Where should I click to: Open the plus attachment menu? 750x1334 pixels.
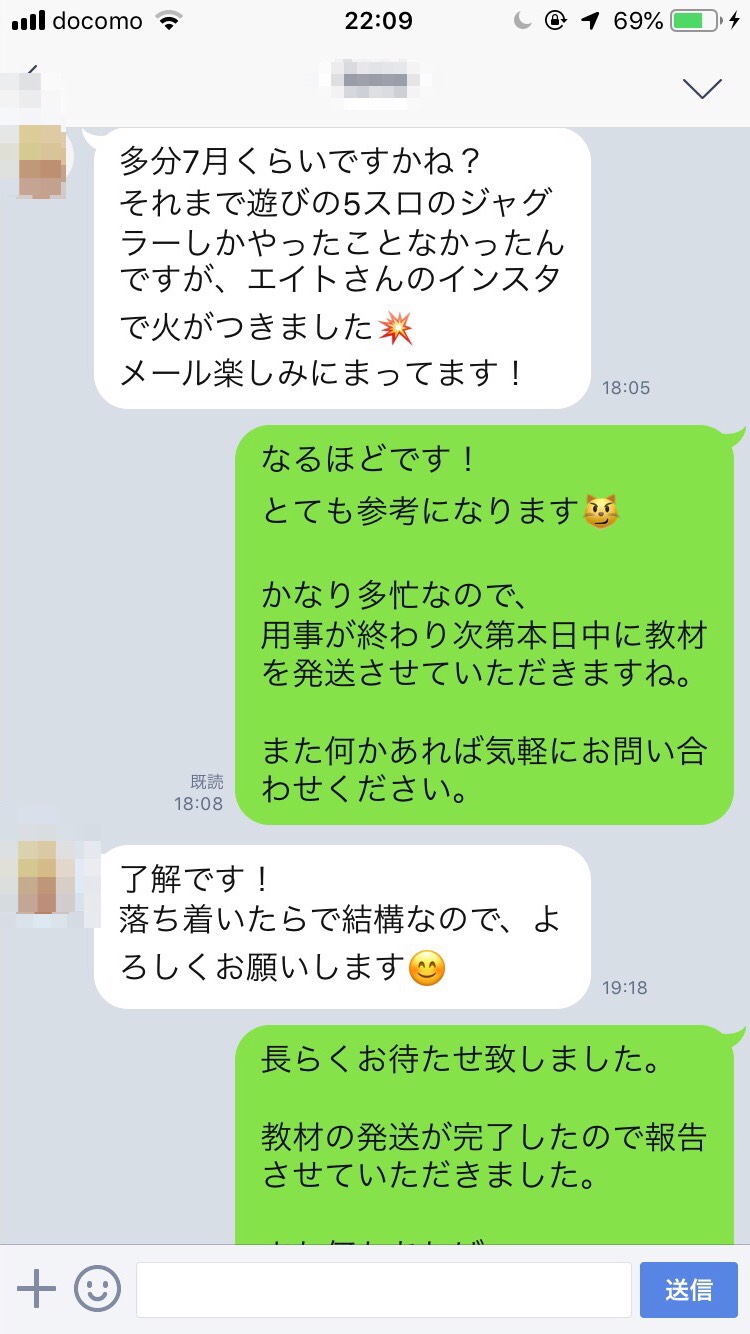[x=37, y=1290]
